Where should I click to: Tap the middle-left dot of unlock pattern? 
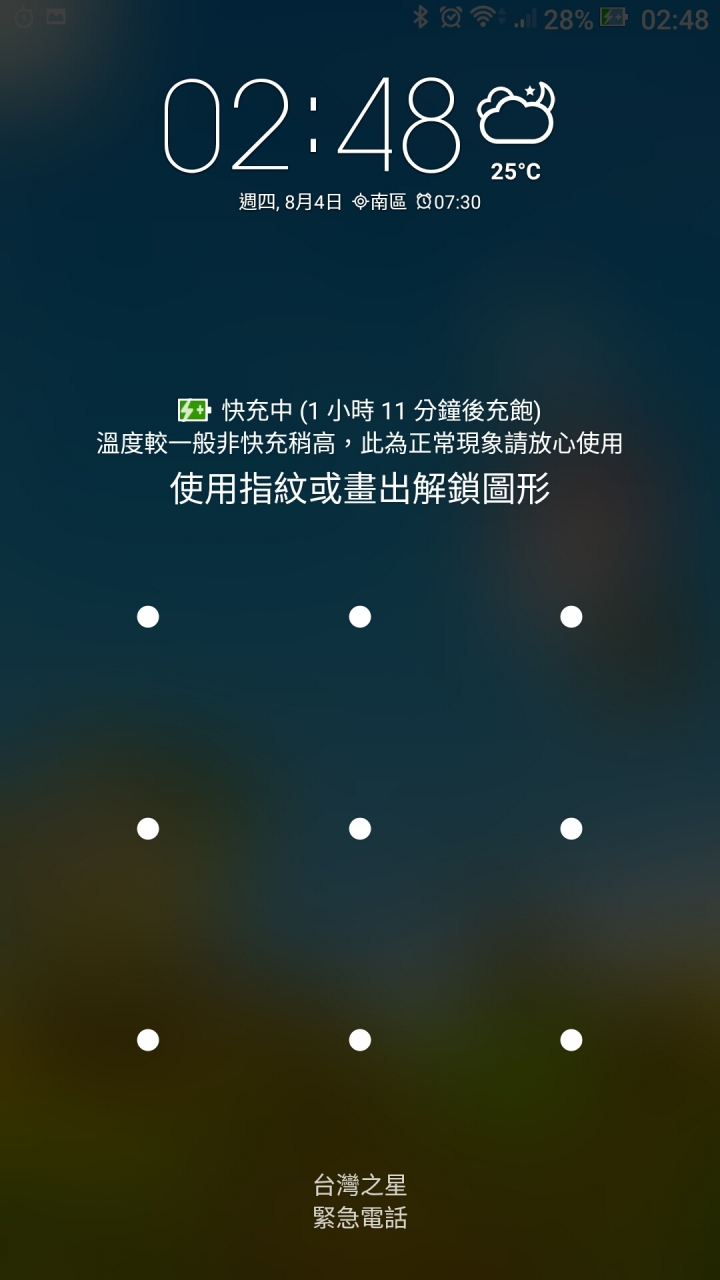coord(148,828)
